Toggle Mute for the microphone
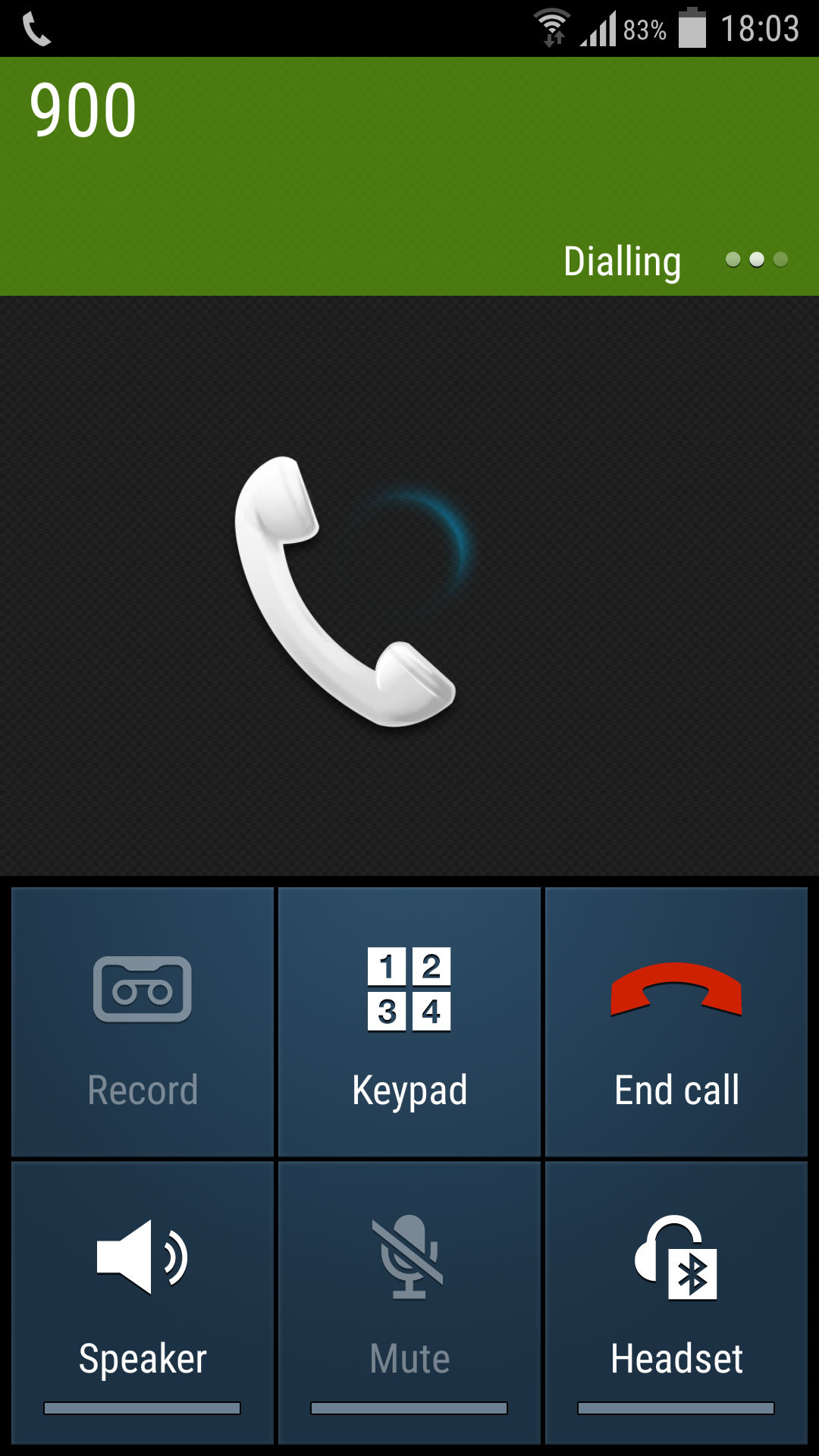819x1456 pixels. 409,1302
